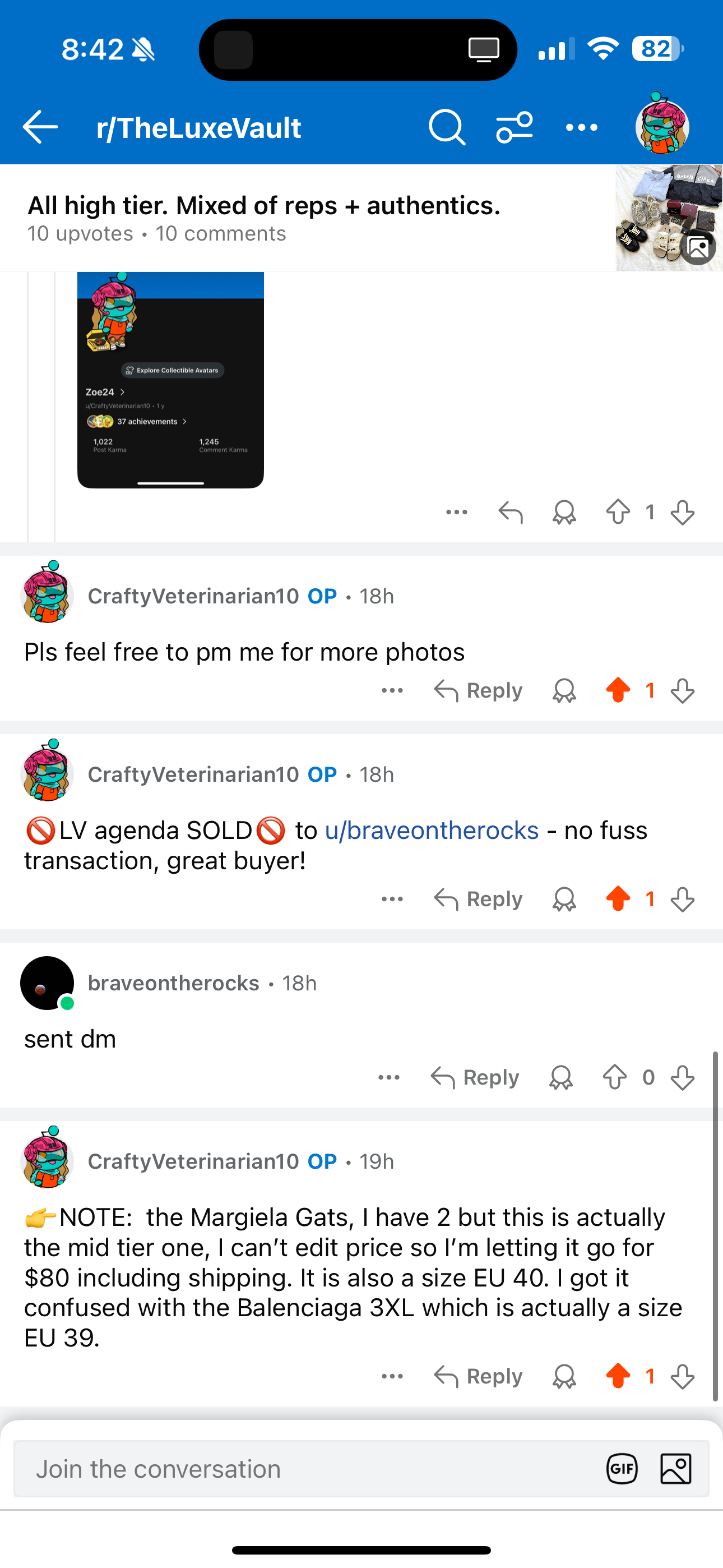Viewport: 723px width, 1568px height.
Task: Award the LV agenda SOLD comment
Action: point(564,899)
